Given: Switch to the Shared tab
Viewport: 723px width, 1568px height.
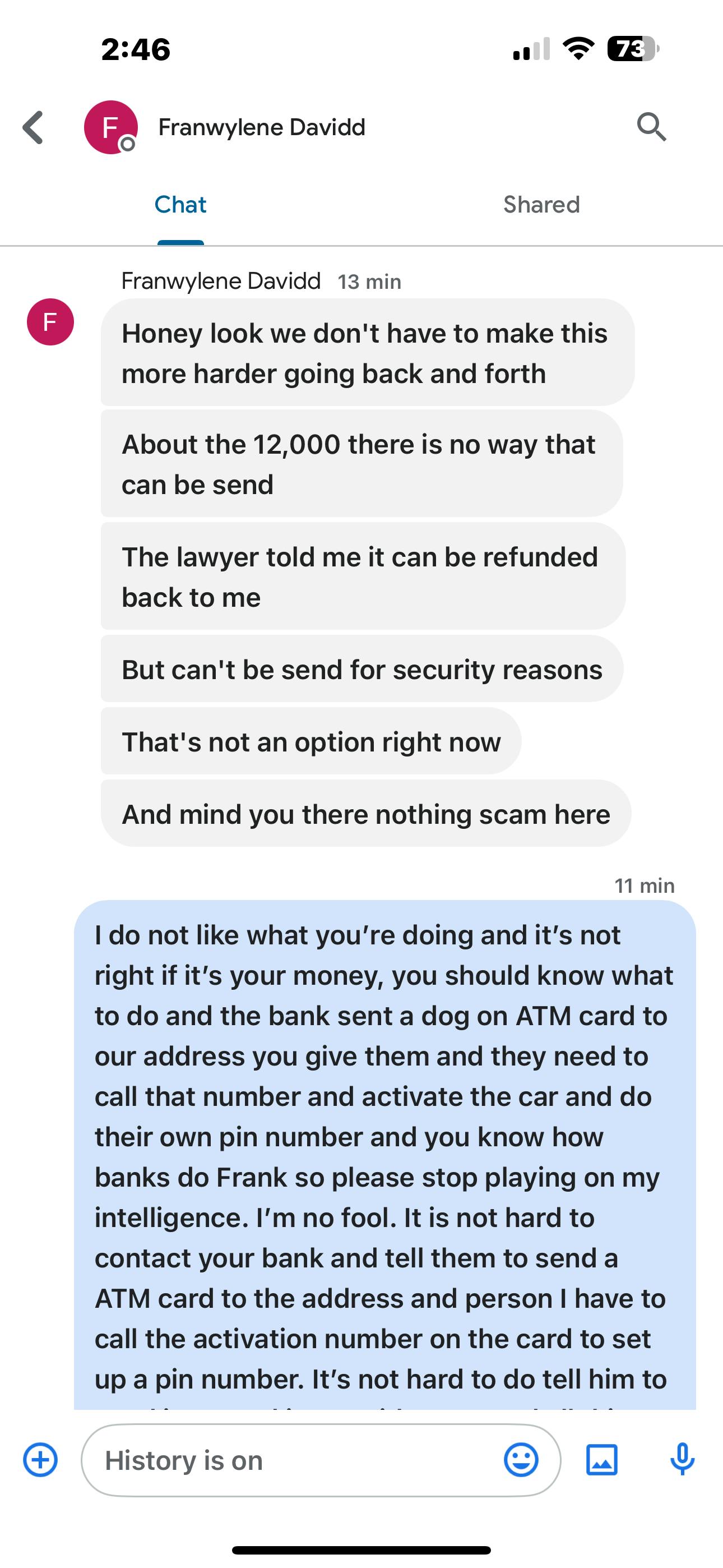Looking at the screenshot, I should 541,205.
